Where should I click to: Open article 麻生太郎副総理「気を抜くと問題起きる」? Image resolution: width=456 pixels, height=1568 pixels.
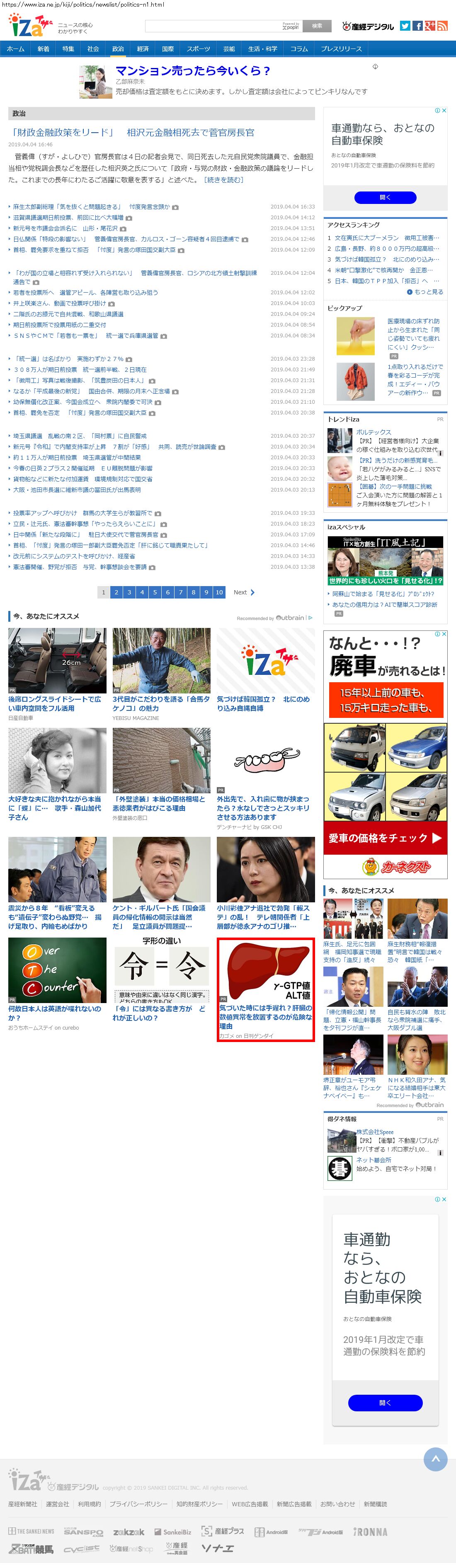pos(67,207)
